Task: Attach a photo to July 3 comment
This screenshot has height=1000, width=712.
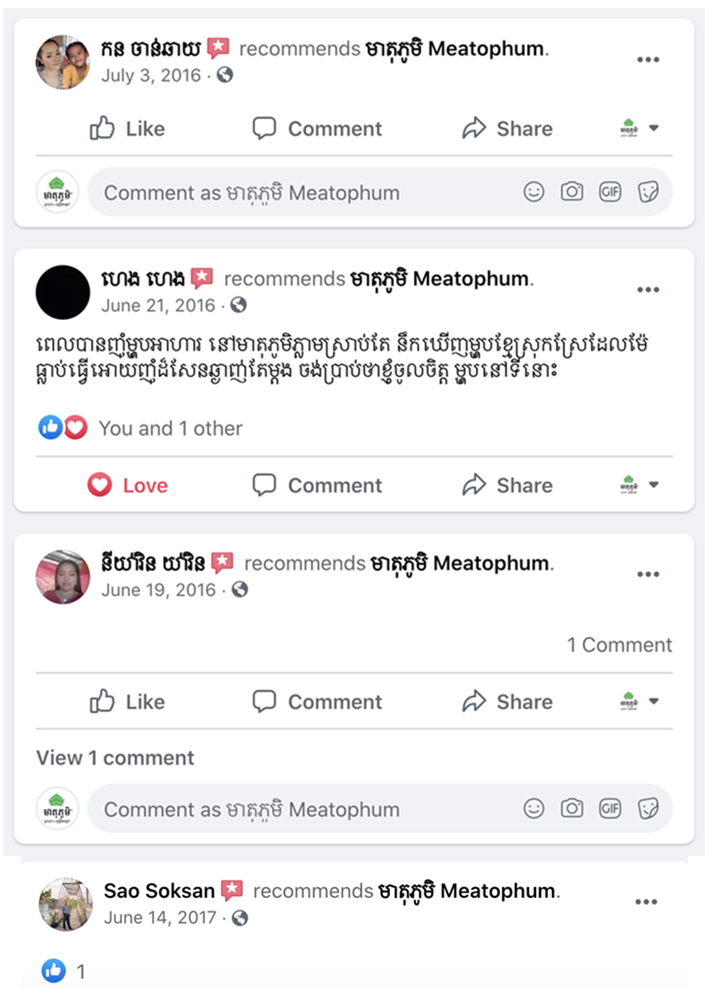Action: (x=572, y=193)
